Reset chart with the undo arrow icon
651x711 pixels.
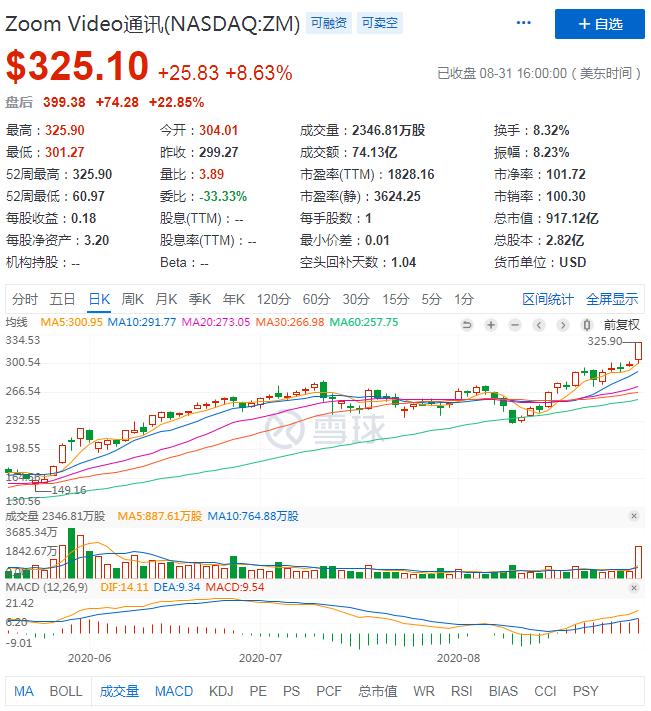[466, 325]
